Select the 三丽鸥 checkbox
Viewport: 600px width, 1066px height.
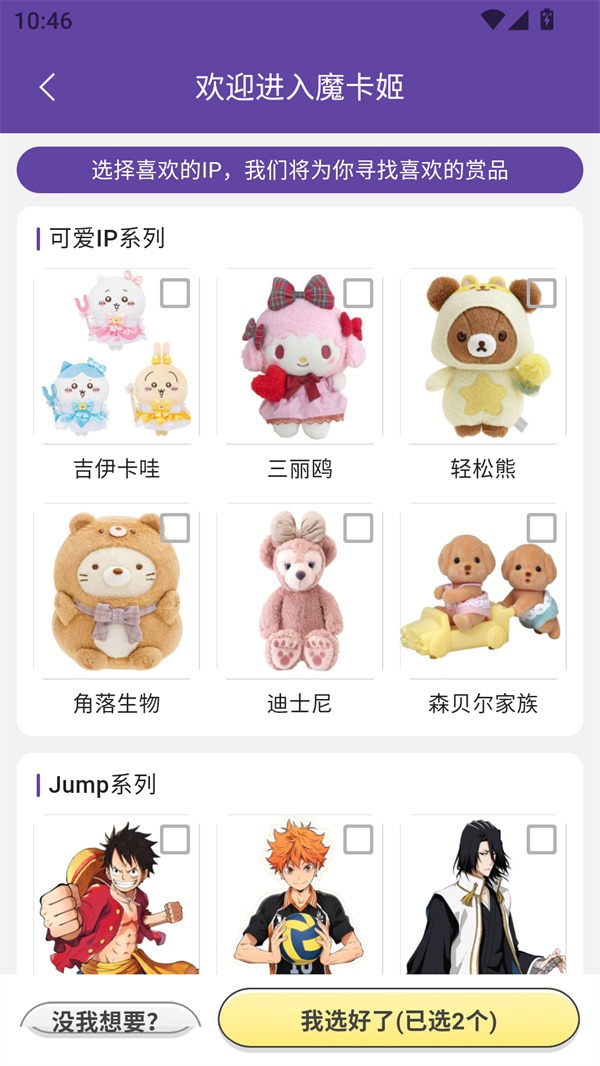coord(358,293)
